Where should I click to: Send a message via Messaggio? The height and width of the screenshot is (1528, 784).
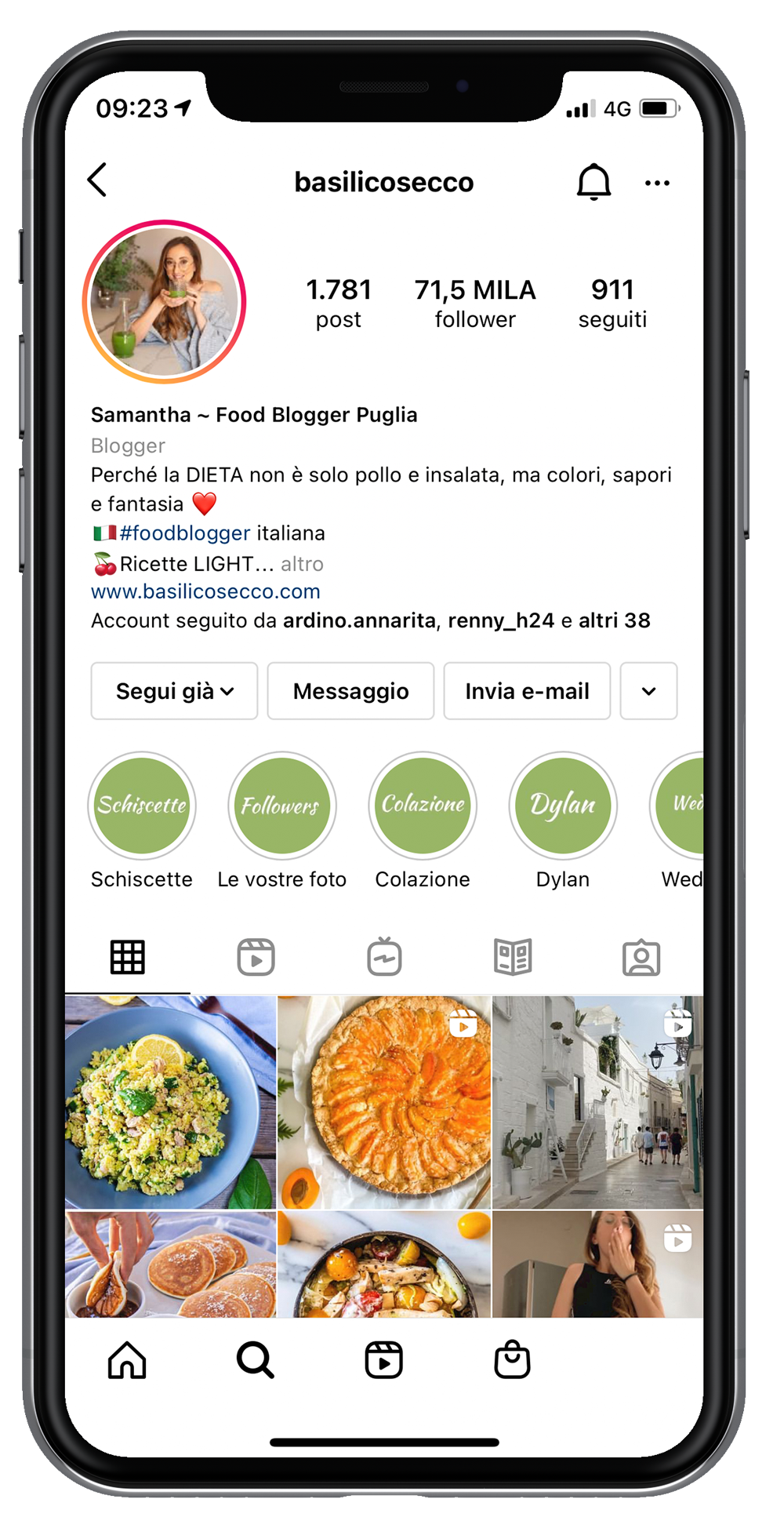click(350, 691)
